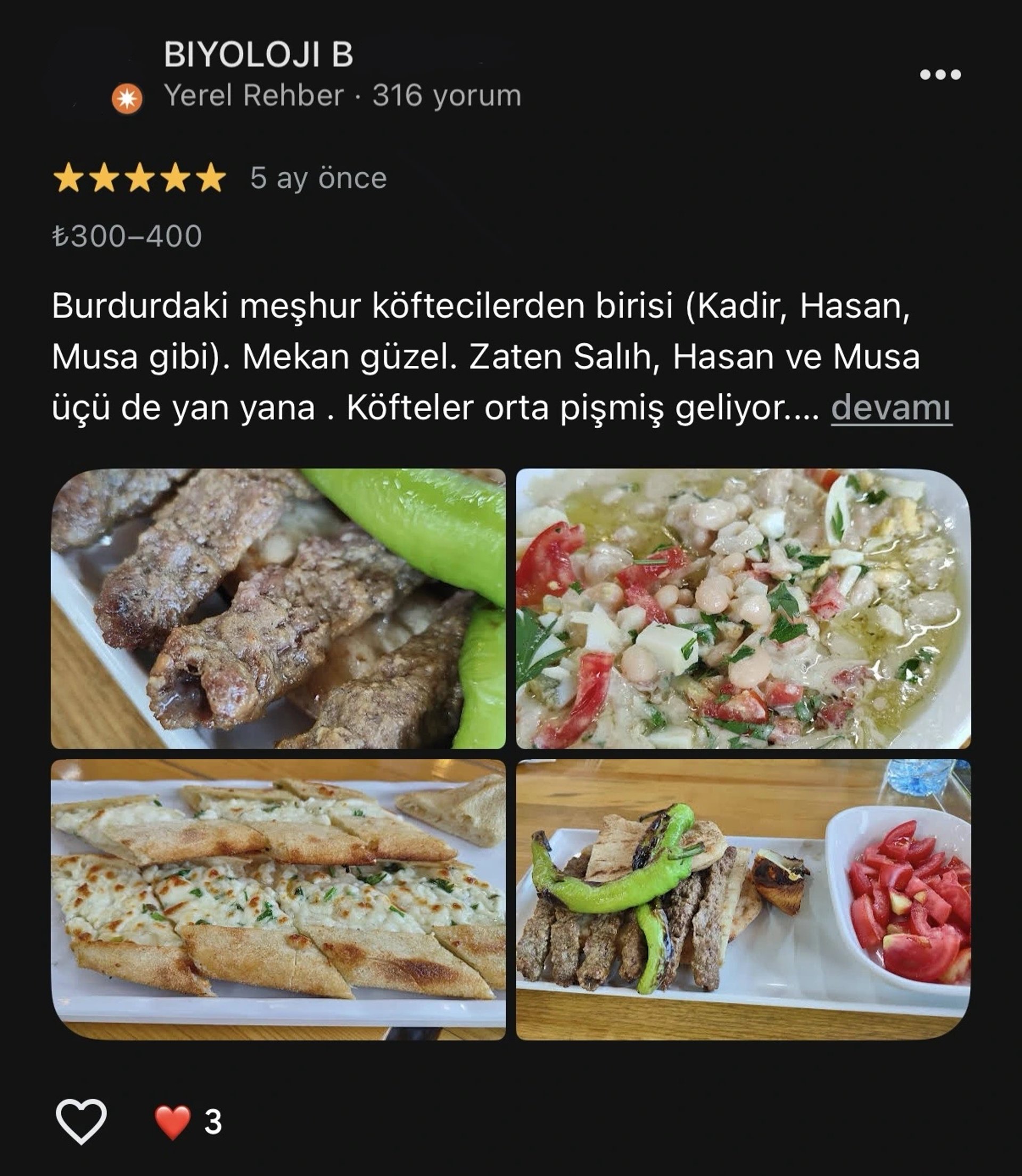Open the grilled köfte close-up photo
The image size is (1022, 1176).
pos(278,608)
